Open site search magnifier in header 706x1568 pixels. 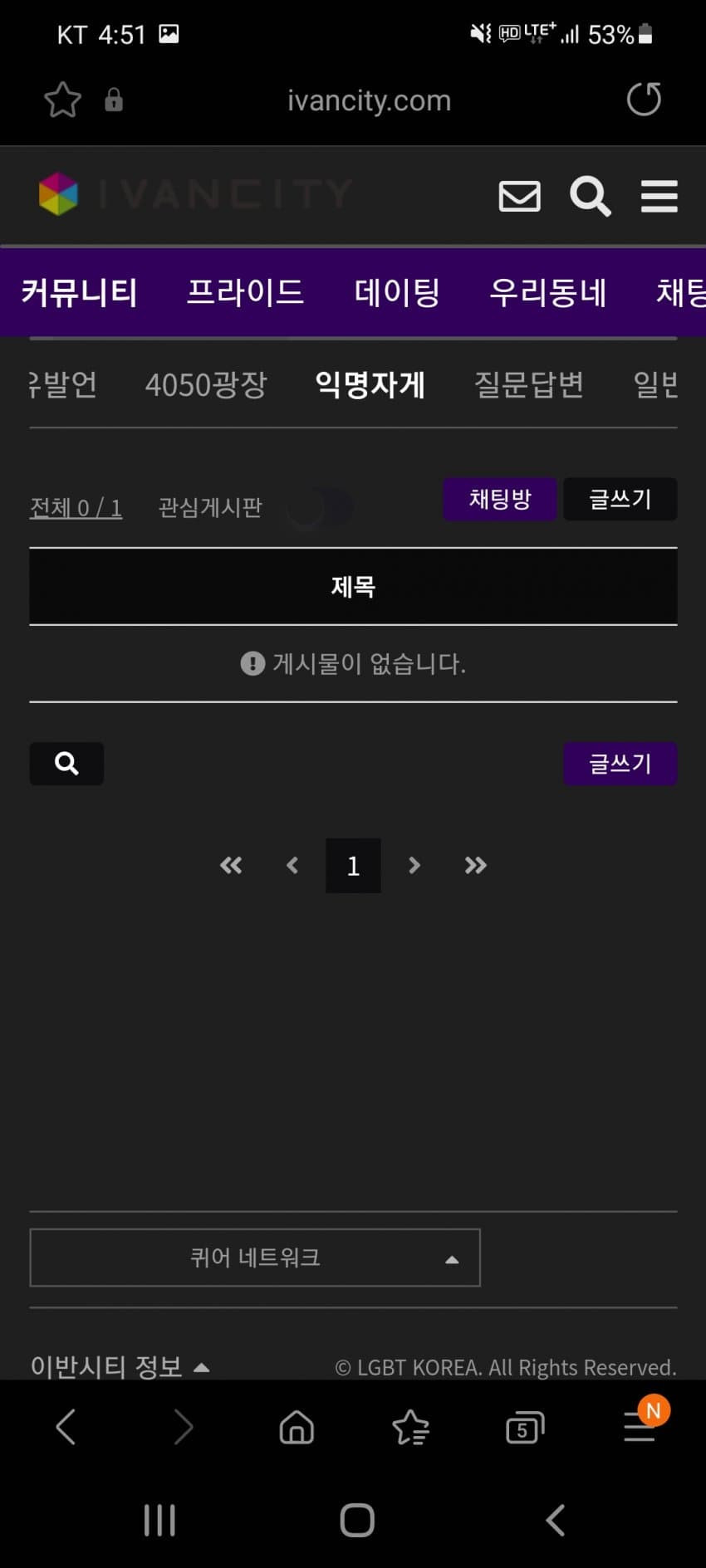[590, 197]
